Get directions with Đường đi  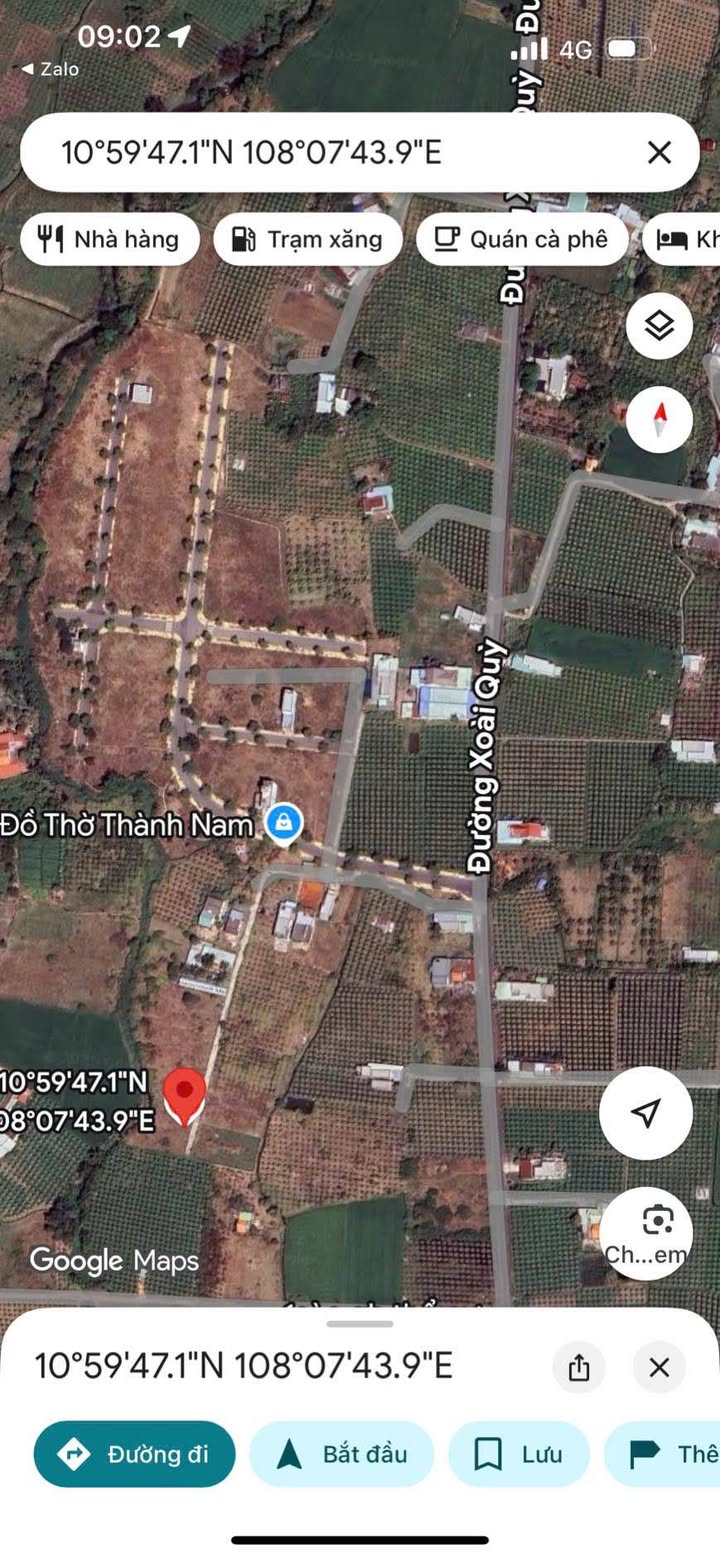135,1453
